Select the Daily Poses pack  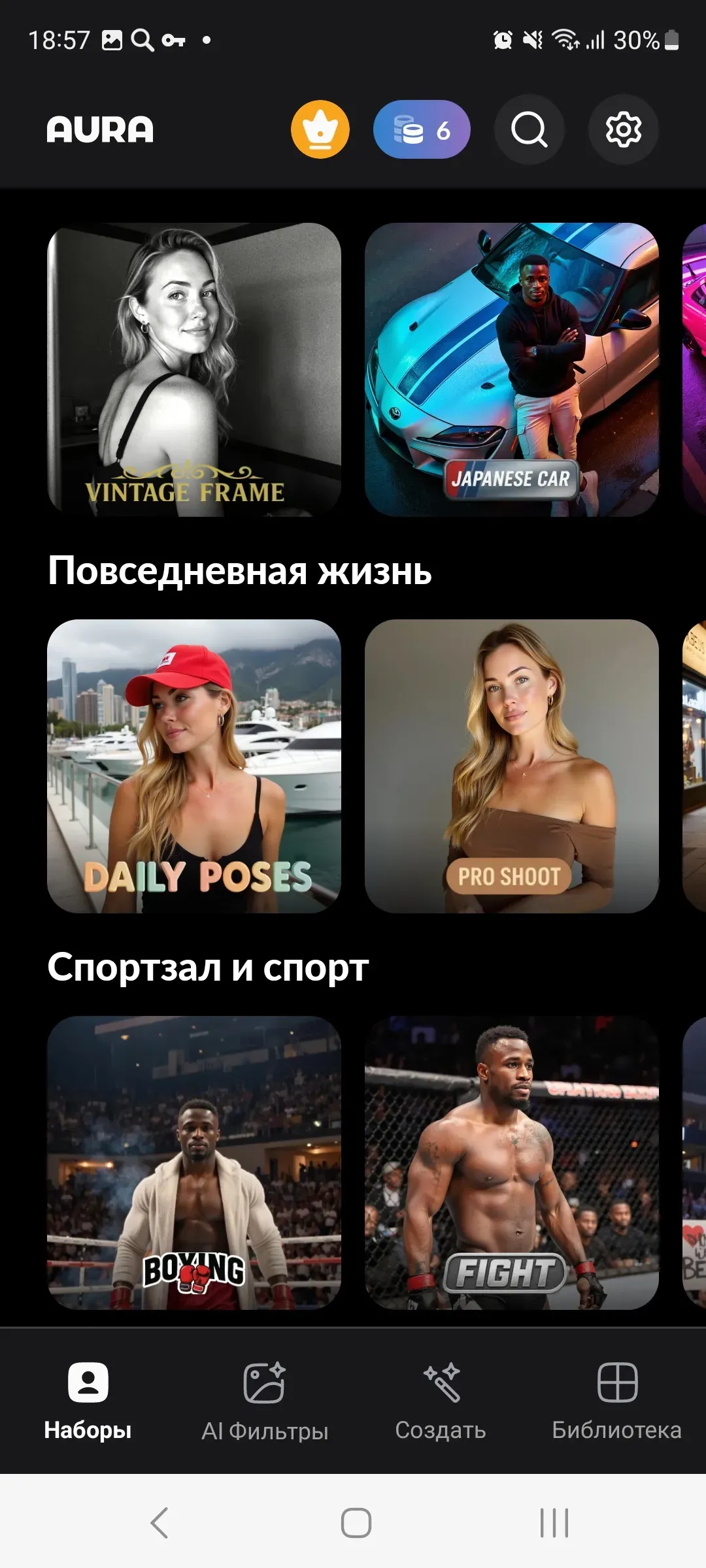pyautogui.click(x=194, y=766)
